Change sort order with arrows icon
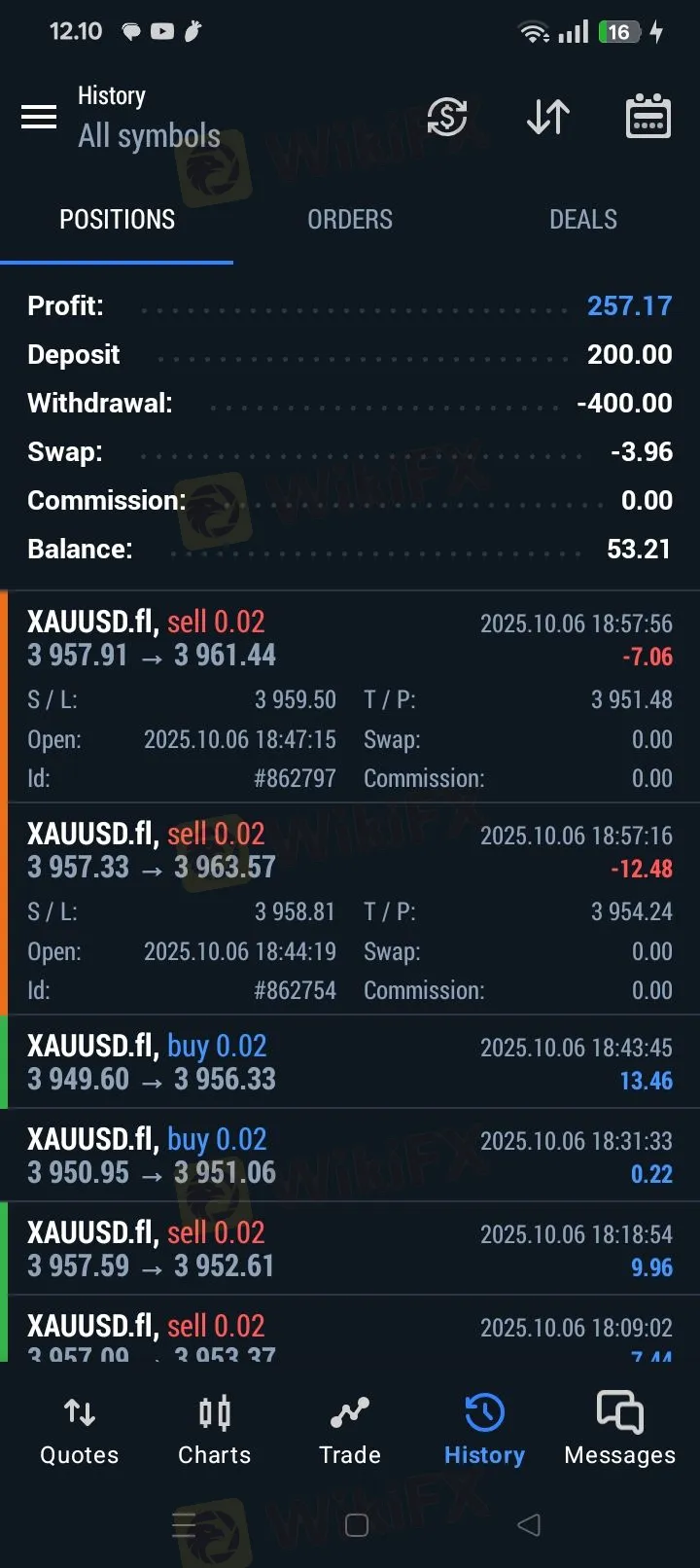 (x=548, y=118)
